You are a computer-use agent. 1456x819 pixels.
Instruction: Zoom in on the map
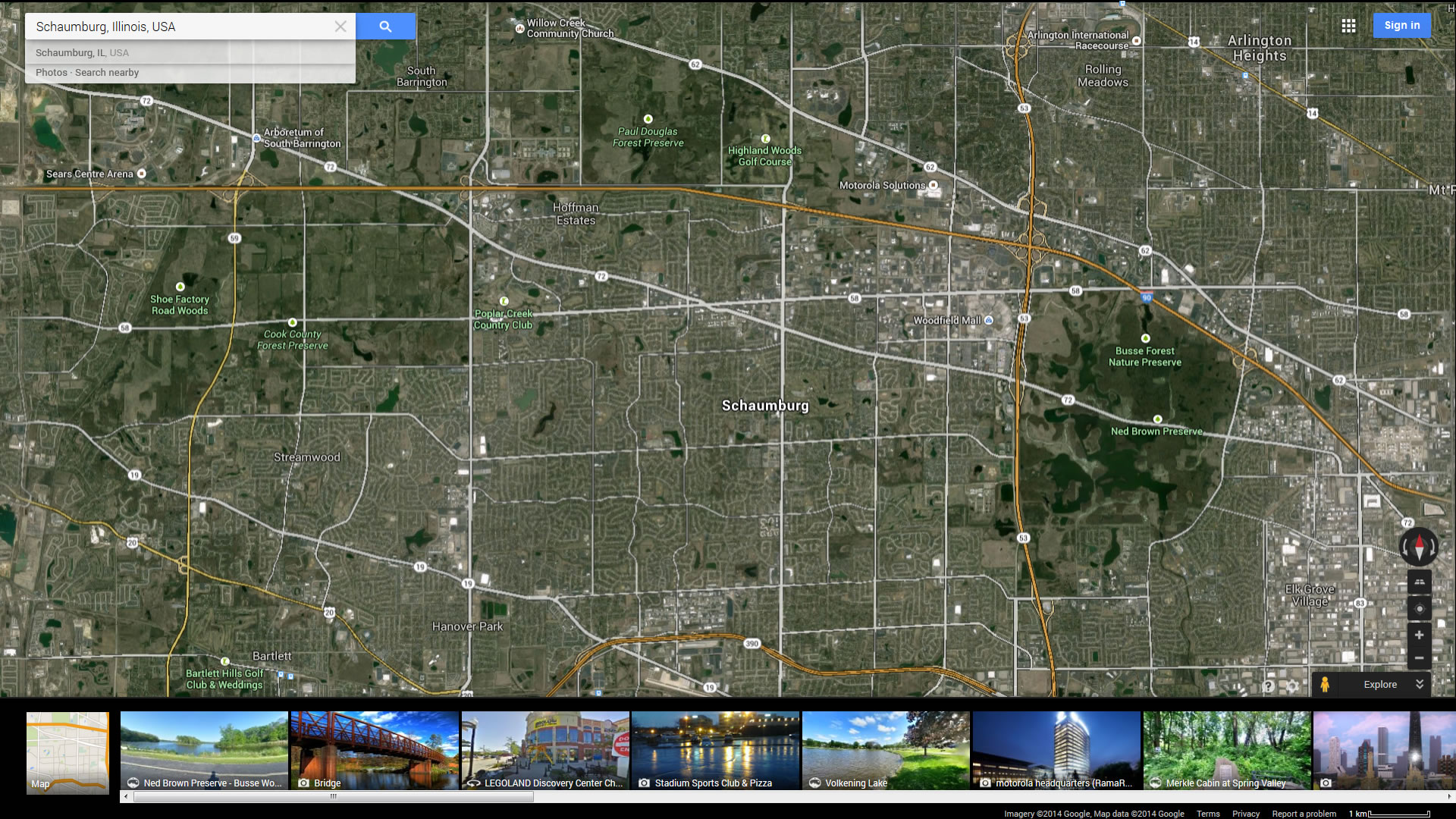click(1419, 635)
